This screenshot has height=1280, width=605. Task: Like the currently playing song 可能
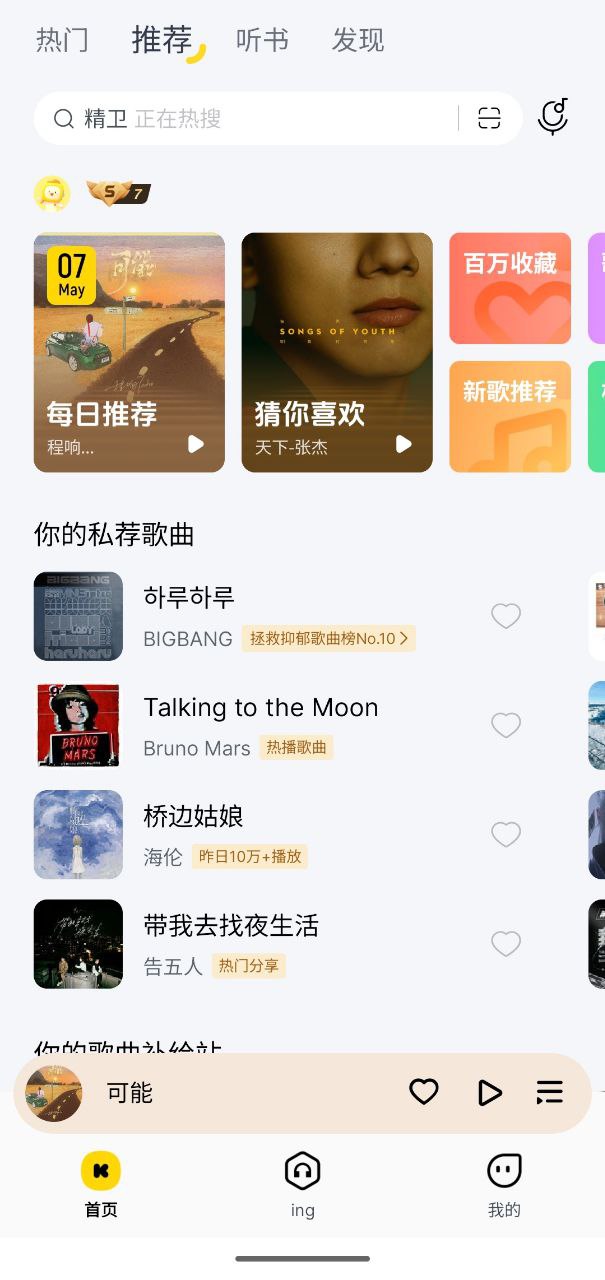(424, 1092)
